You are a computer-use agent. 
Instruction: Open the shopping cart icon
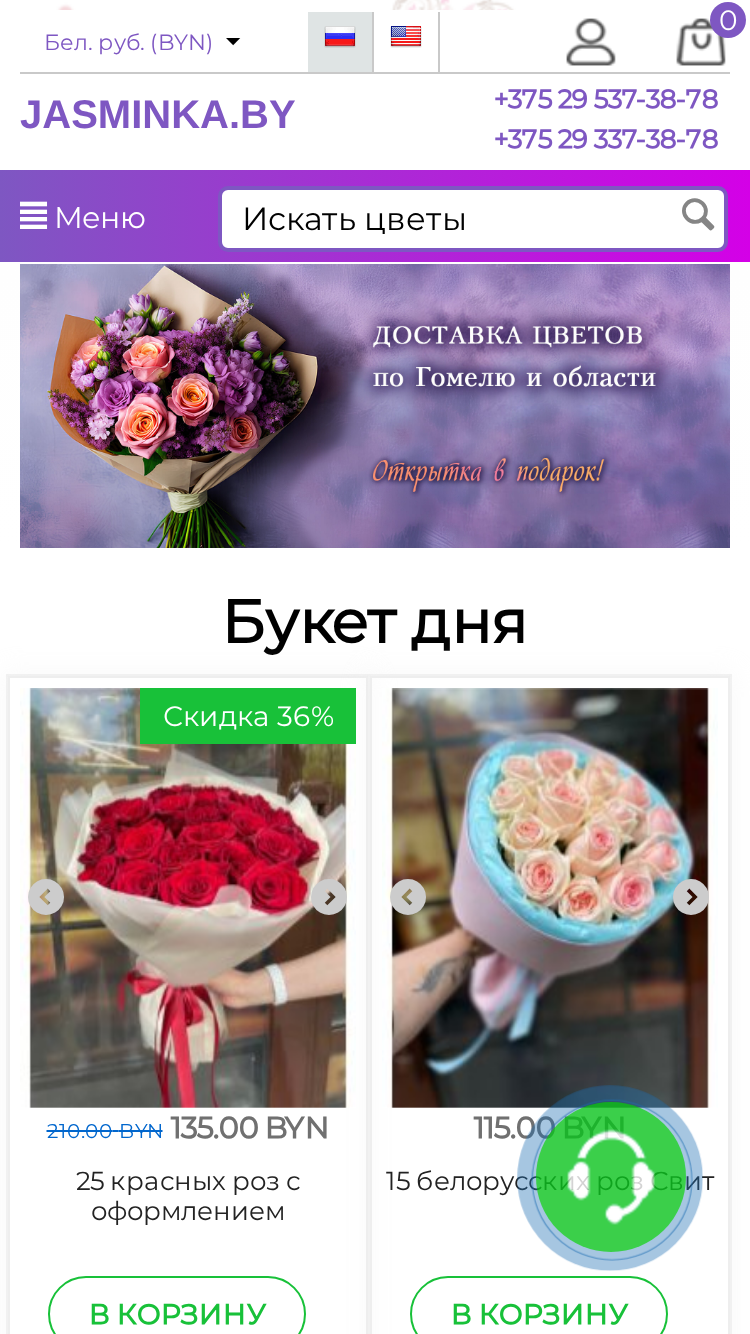pos(702,42)
